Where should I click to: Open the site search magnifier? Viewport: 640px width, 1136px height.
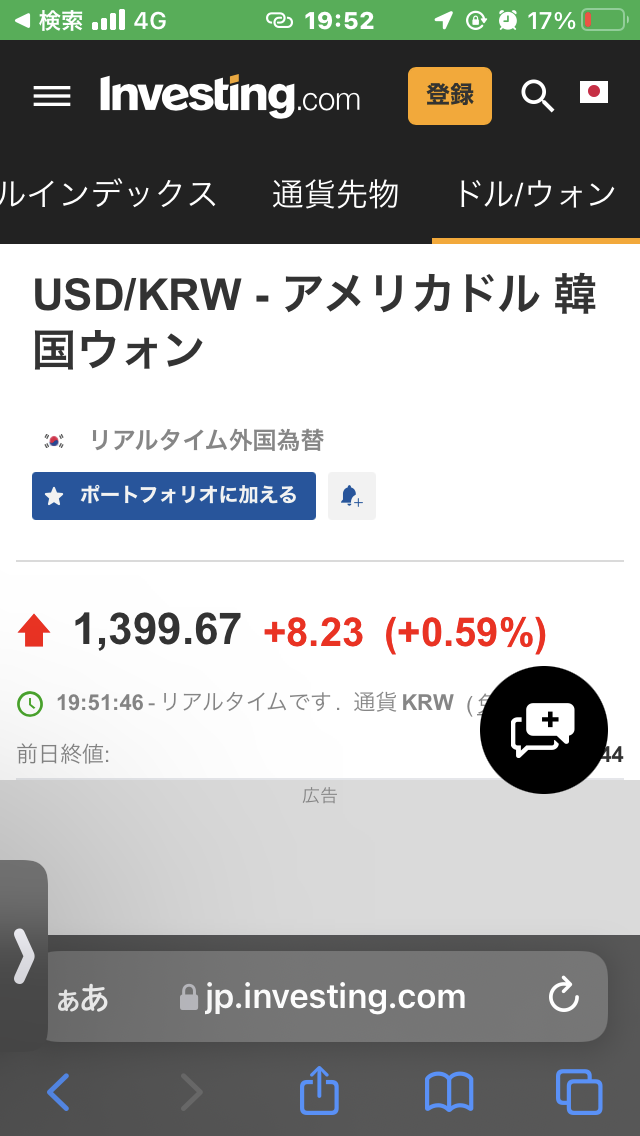click(537, 96)
